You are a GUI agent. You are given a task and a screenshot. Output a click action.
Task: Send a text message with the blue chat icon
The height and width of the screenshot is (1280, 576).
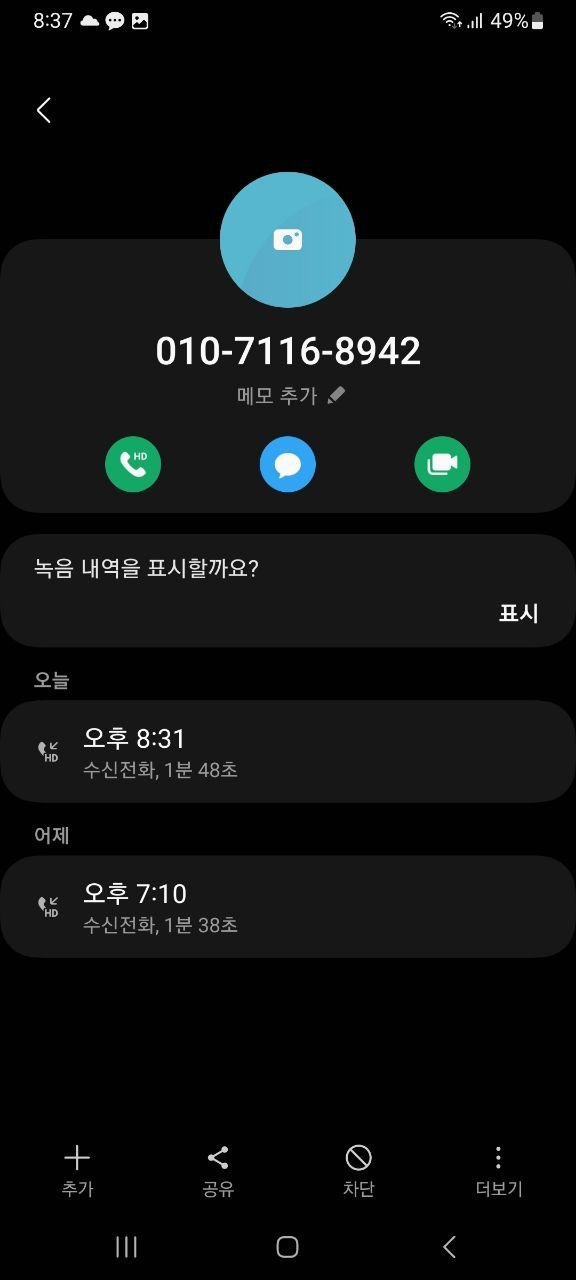[x=288, y=464]
